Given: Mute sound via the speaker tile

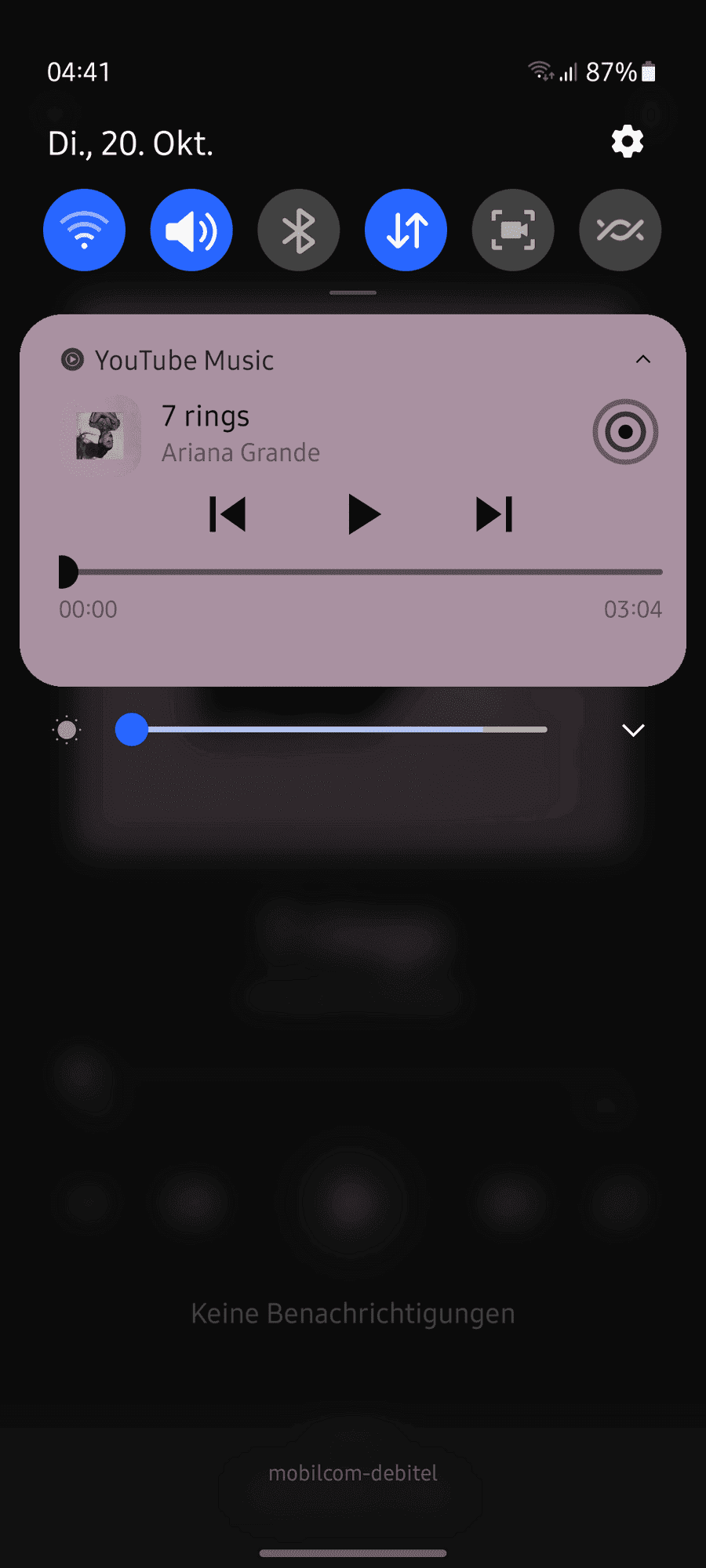Looking at the screenshot, I should (x=191, y=229).
